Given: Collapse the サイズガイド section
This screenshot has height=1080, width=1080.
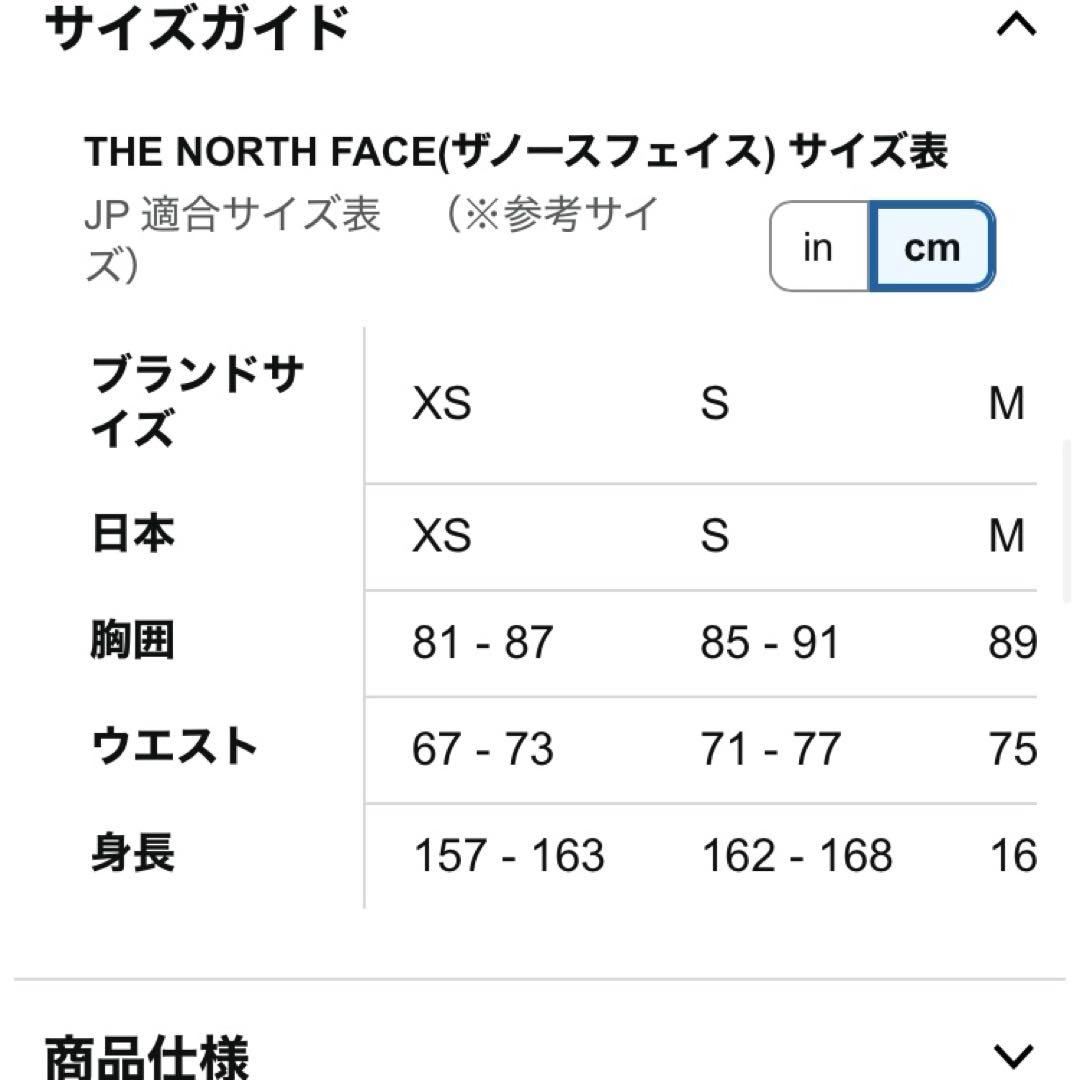Looking at the screenshot, I should click(1016, 24).
